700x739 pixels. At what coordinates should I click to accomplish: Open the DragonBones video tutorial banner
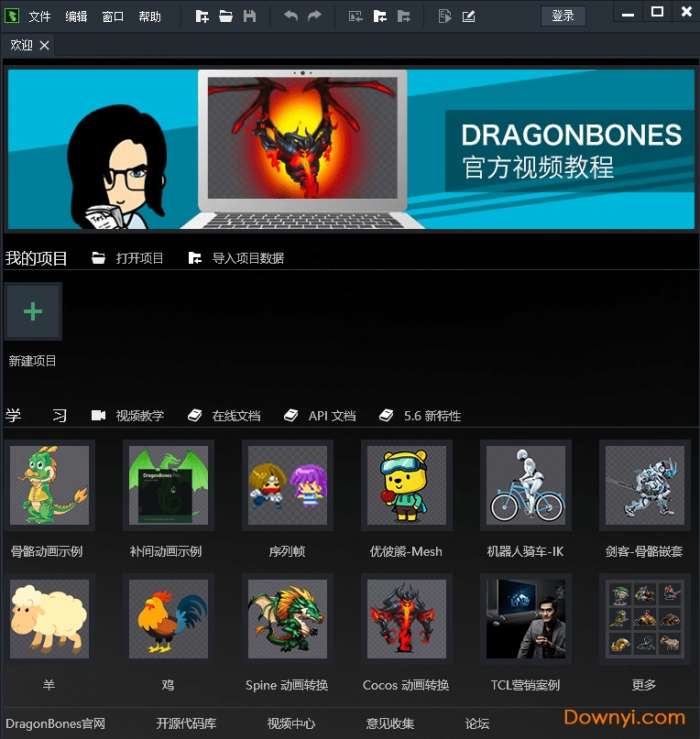tap(350, 150)
